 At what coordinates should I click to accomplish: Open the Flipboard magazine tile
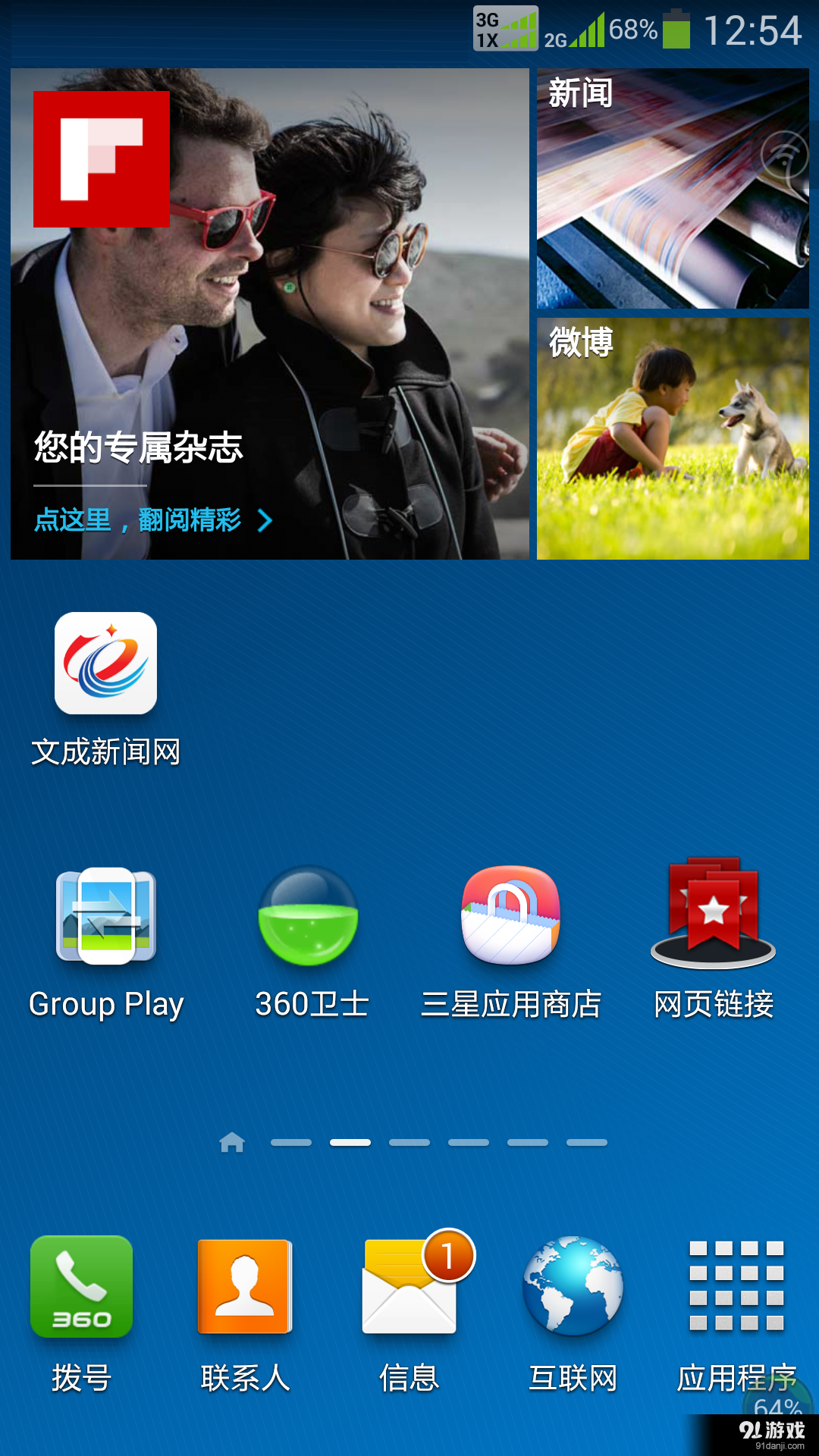pos(269,303)
